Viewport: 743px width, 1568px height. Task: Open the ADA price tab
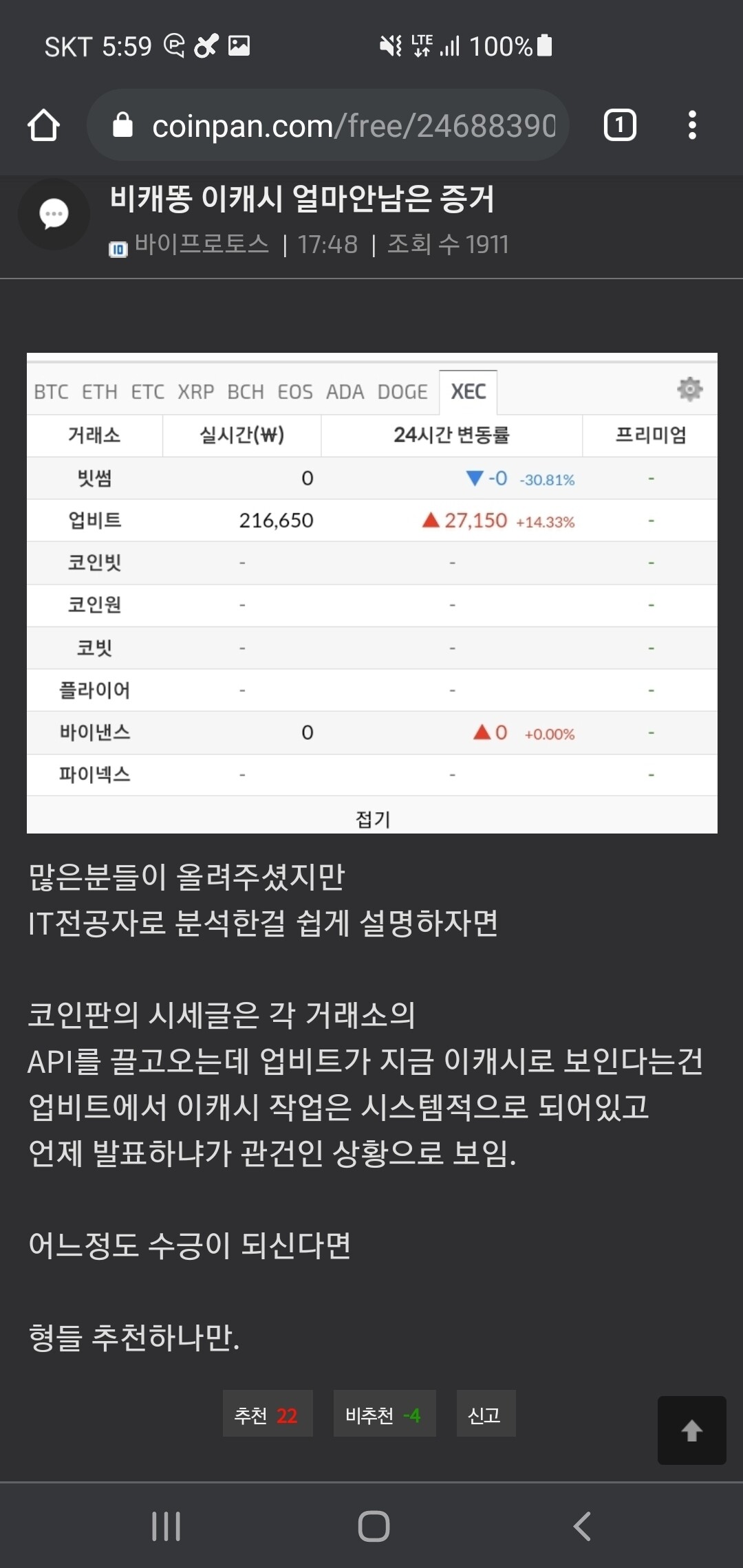pyautogui.click(x=345, y=391)
